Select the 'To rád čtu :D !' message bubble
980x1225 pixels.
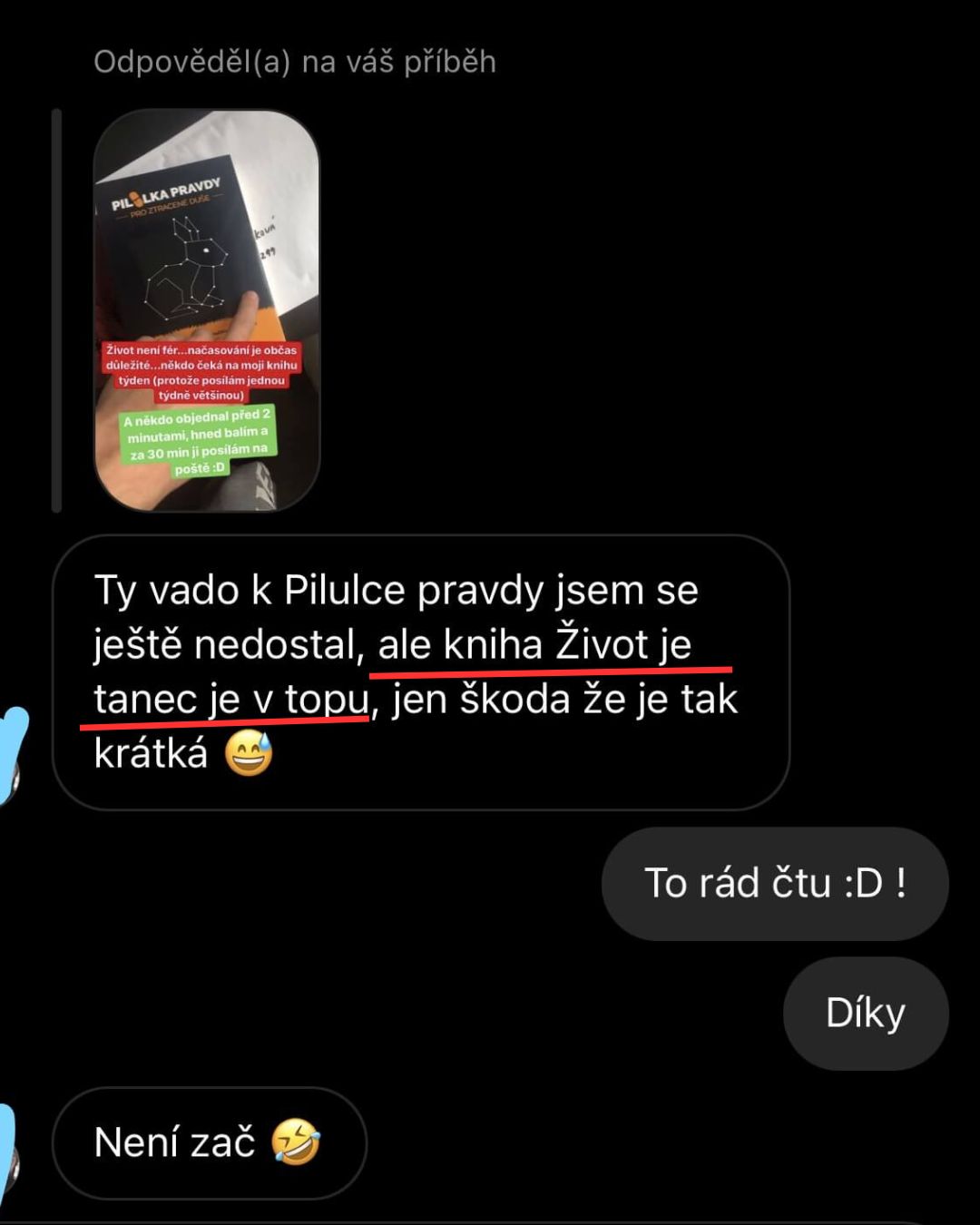(776, 883)
